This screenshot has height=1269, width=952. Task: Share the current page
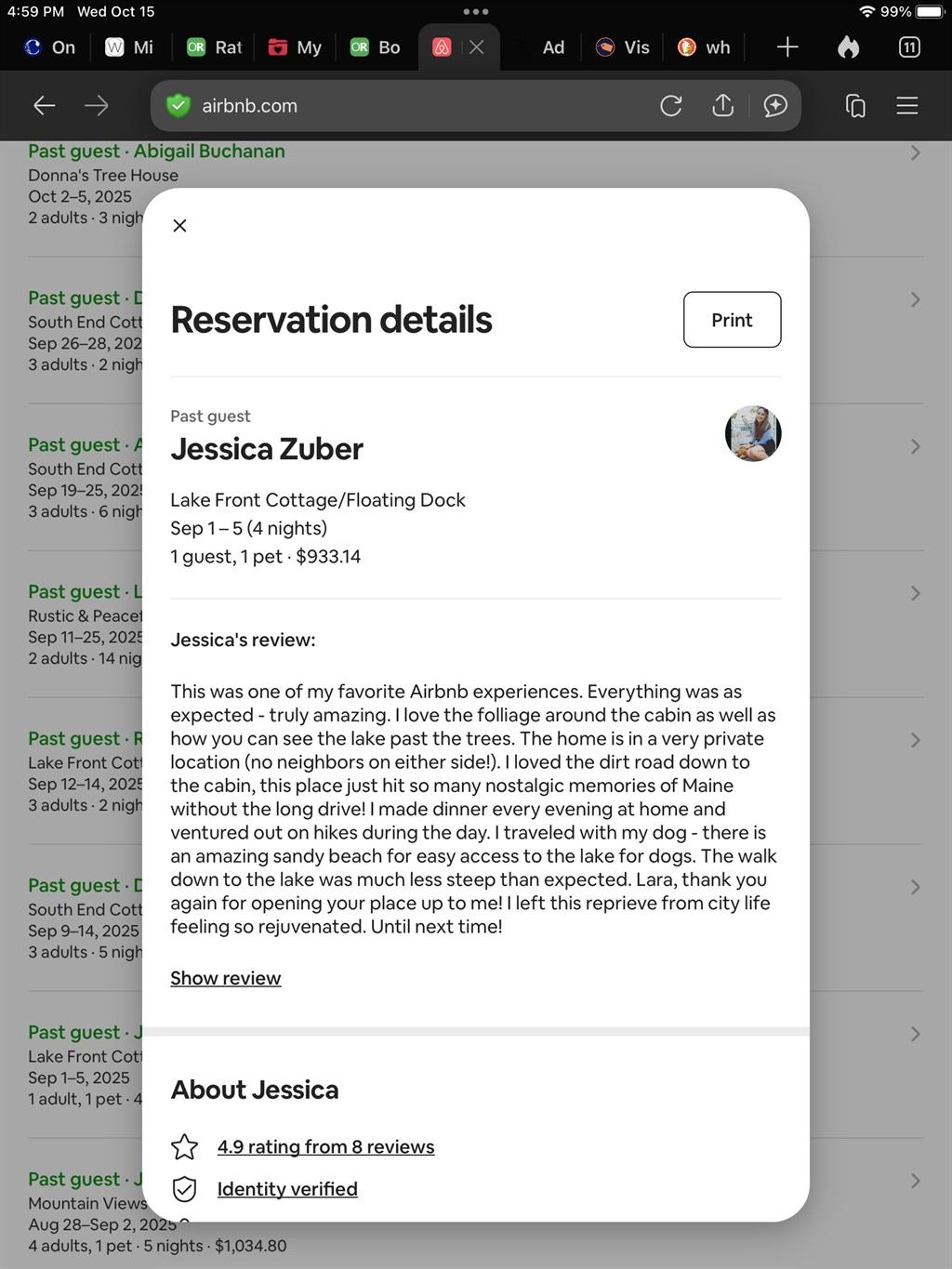point(722,106)
